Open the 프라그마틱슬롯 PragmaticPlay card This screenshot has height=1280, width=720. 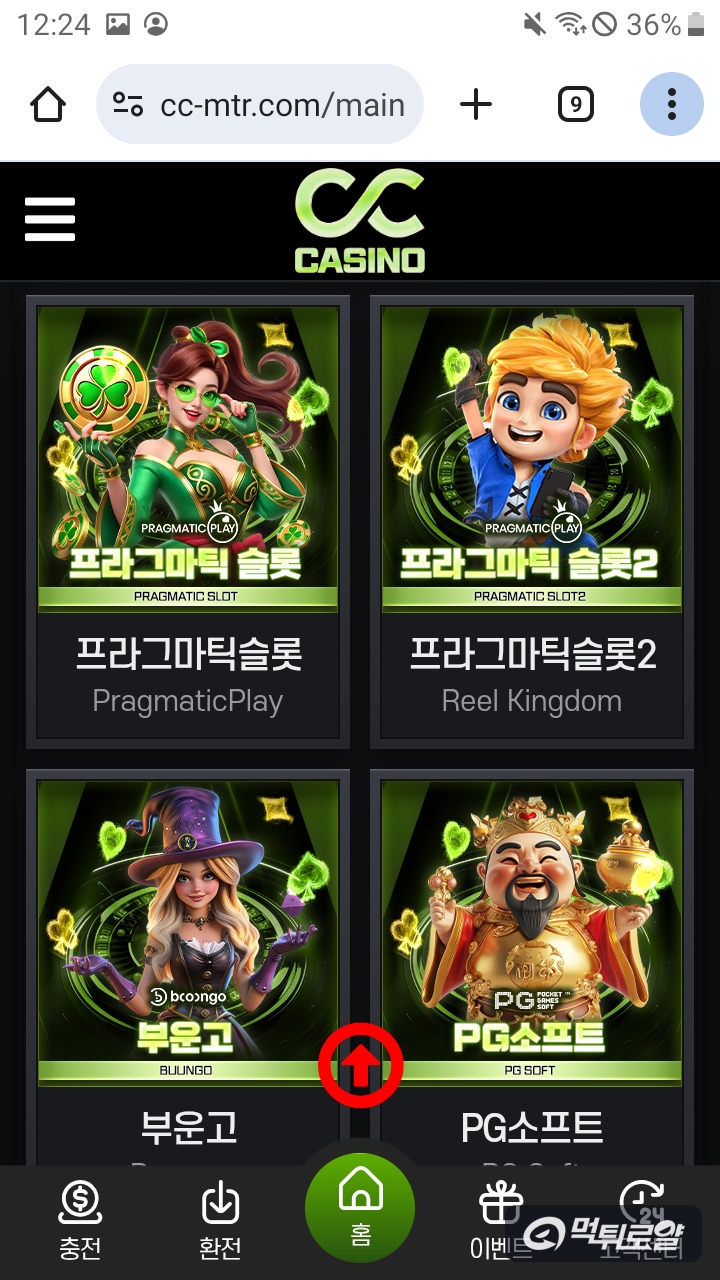pos(188,522)
